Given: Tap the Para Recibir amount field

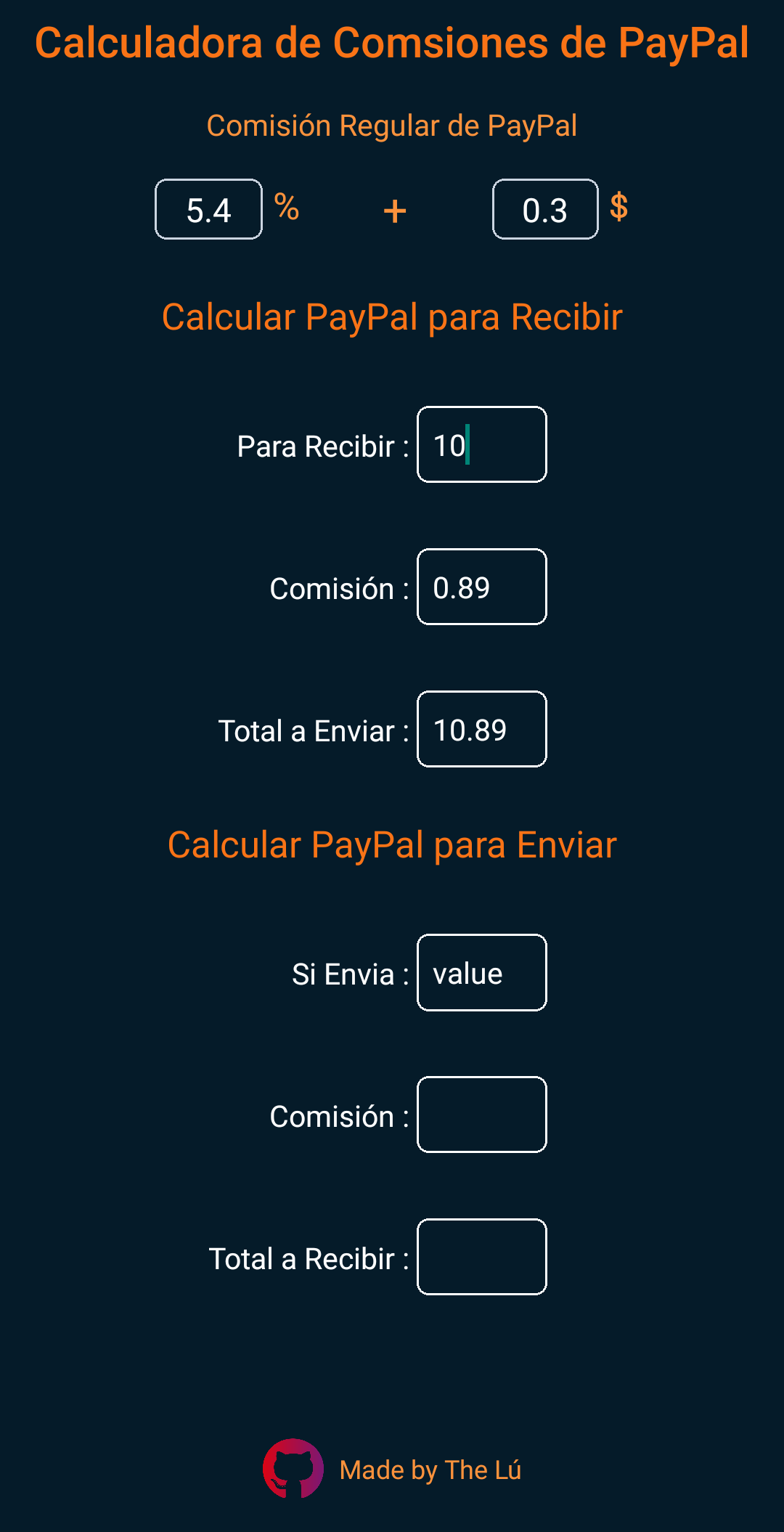Looking at the screenshot, I should point(482,444).
